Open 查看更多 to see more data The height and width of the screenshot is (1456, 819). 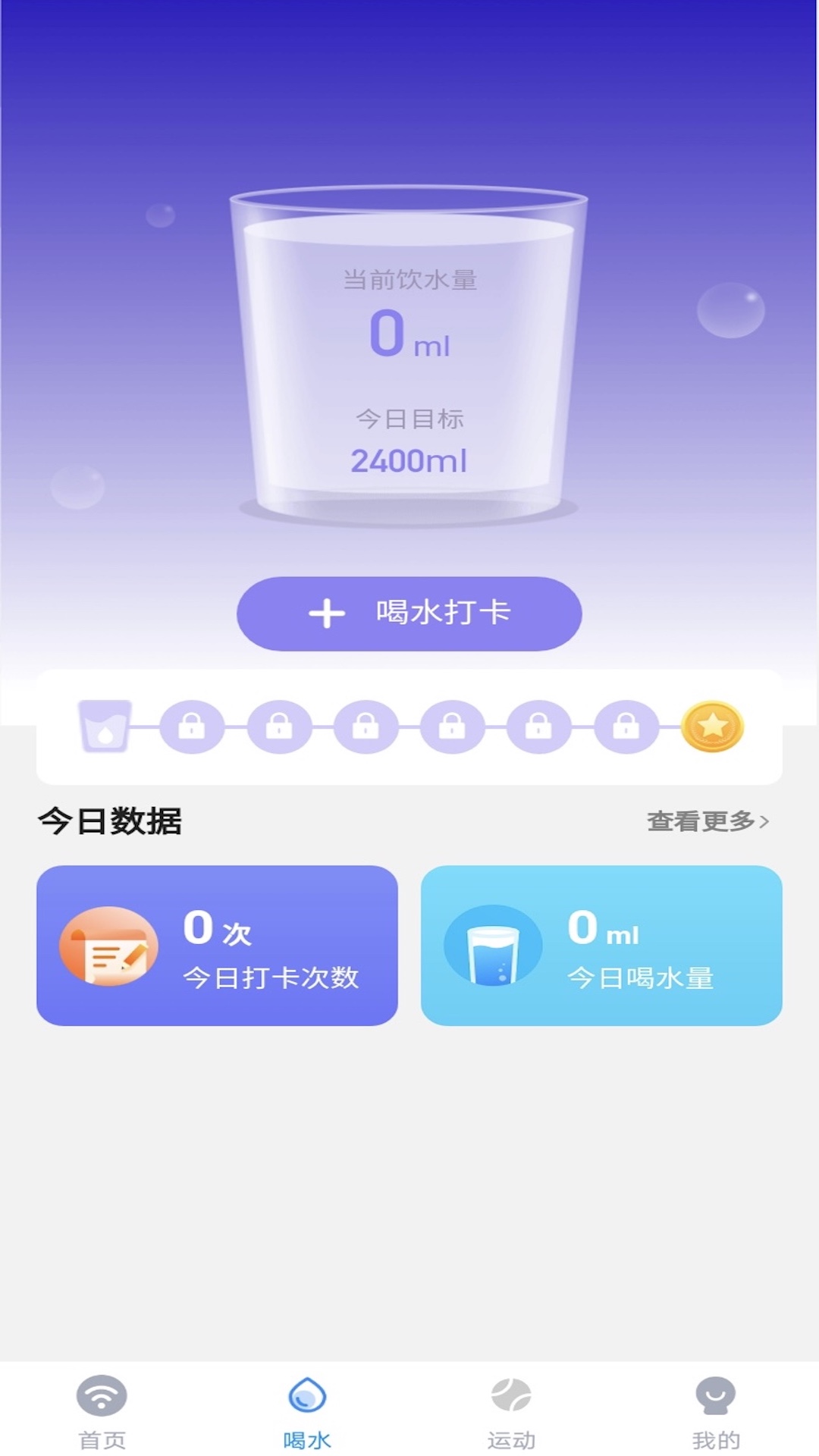pos(701,821)
